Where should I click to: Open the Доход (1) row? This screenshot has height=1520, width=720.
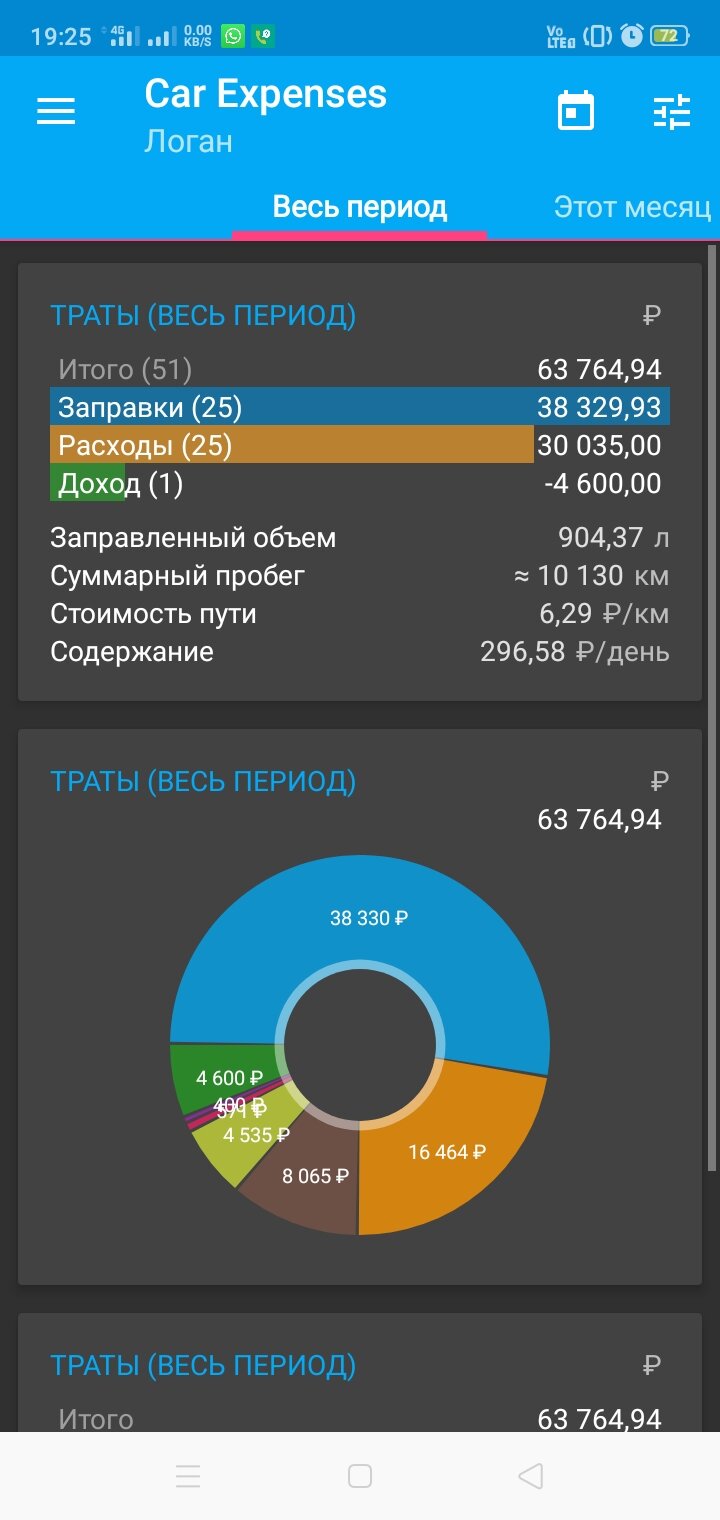point(360,484)
